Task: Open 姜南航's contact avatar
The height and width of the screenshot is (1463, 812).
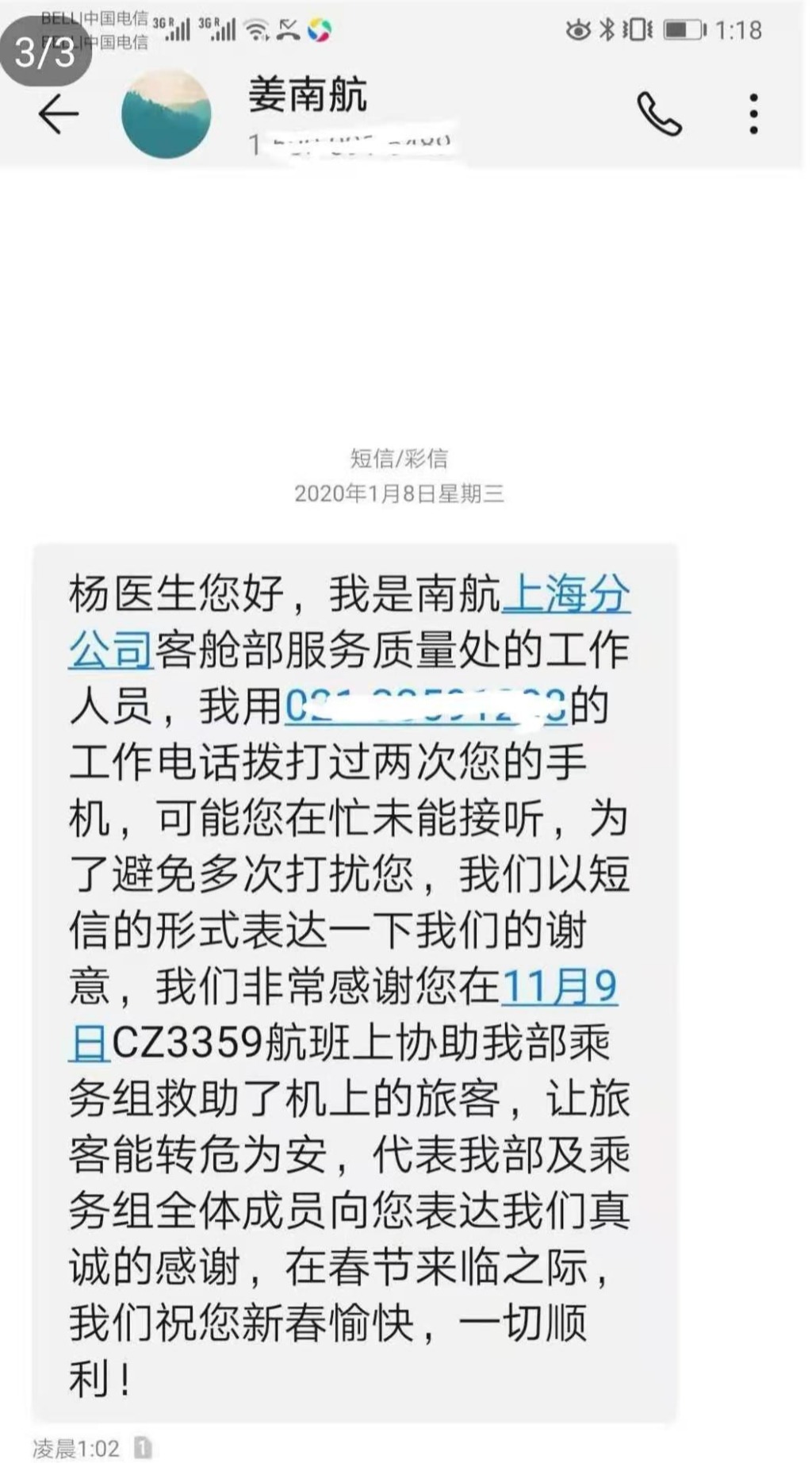Action: (x=167, y=114)
